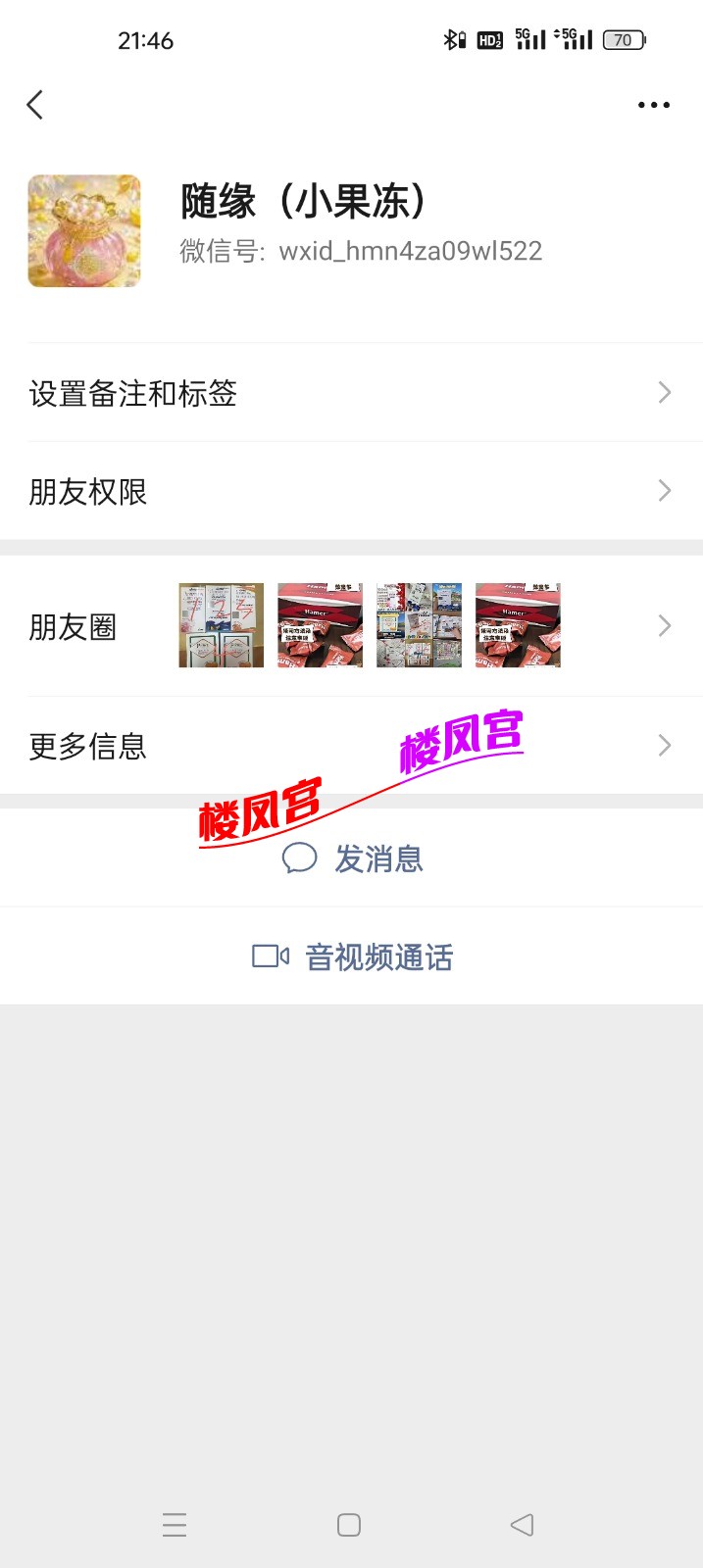Open 设置备注和标签 settings
Image resolution: width=703 pixels, height=1568 pixels.
pyautogui.click(x=351, y=393)
